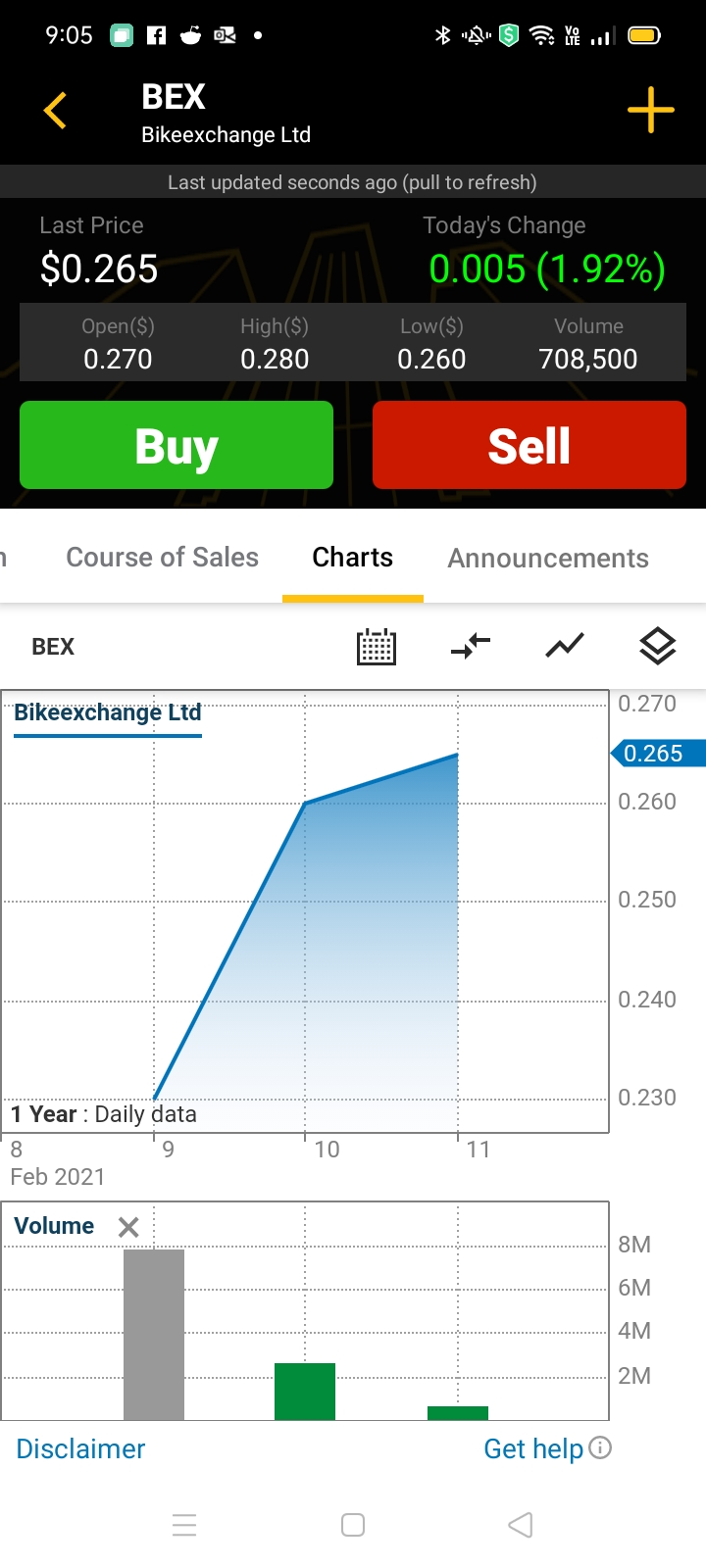This screenshot has height=1568, width=706.
Task: Open the Announcements tab
Action: point(547,557)
